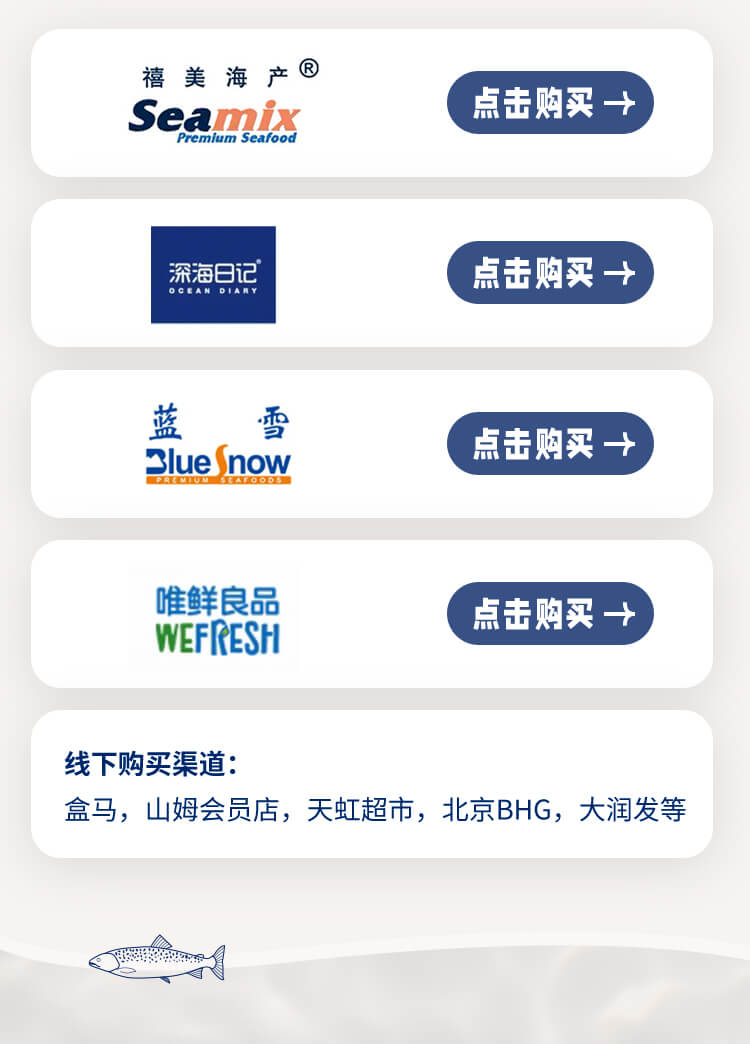Buy from 蓝雪 BlueSnow via 点击购买
The width and height of the screenshot is (750, 1044).
(550, 444)
